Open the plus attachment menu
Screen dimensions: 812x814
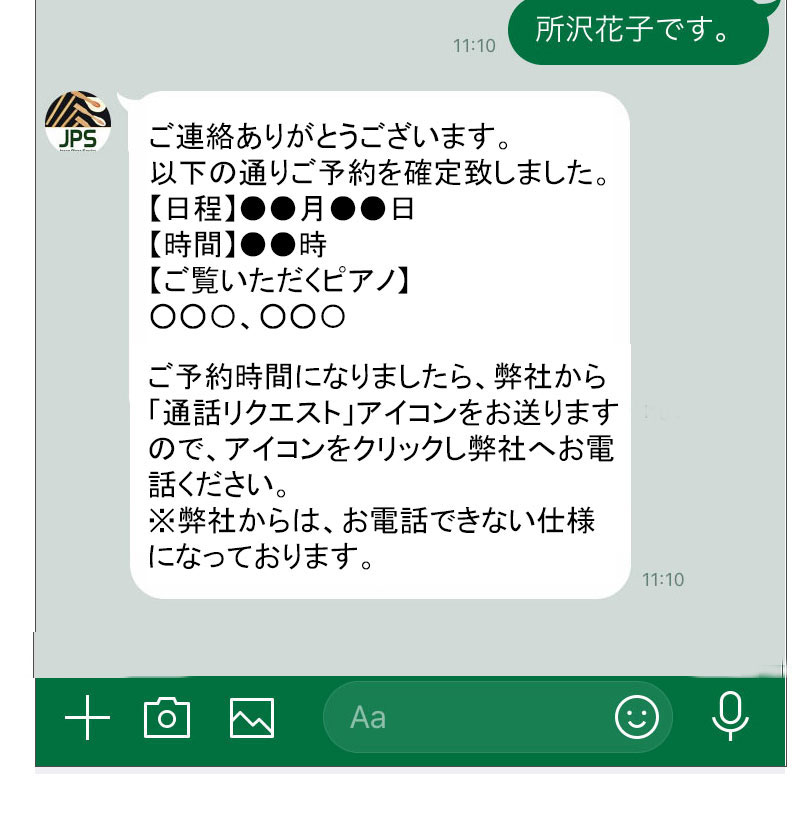pyautogui.click(x=87, y=717)
